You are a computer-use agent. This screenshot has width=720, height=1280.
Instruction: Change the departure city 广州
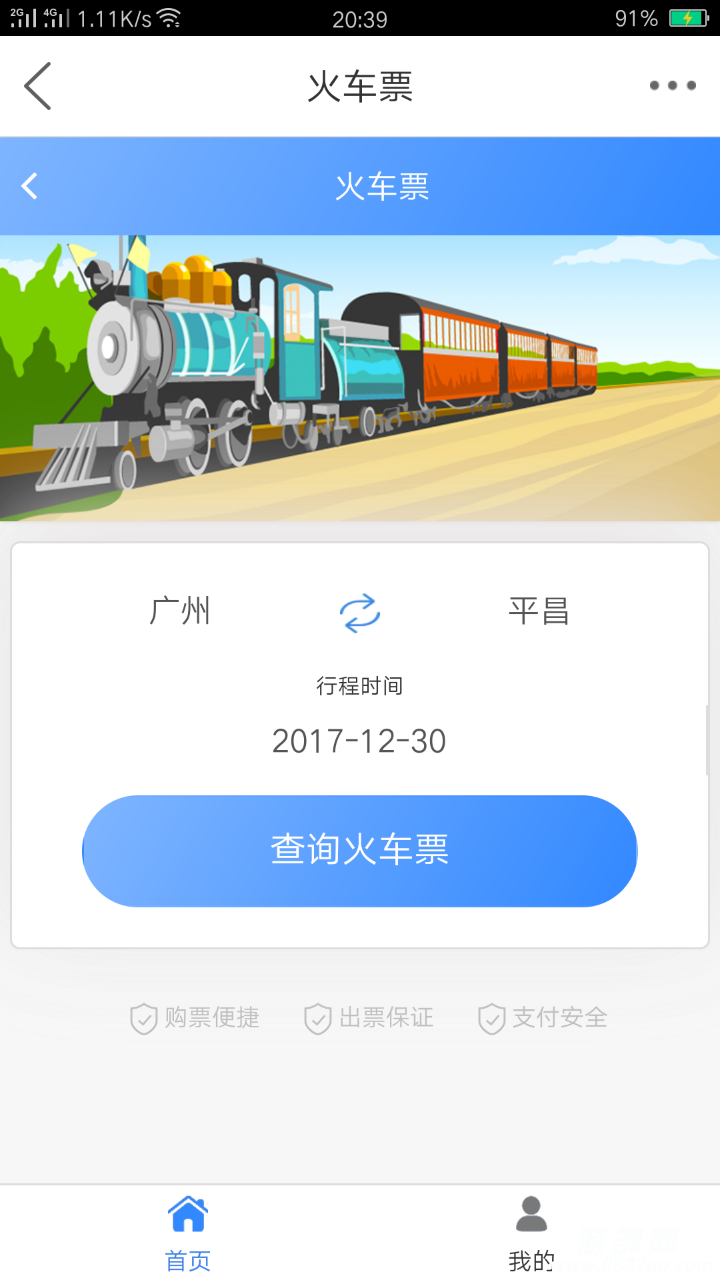point(180,611)
